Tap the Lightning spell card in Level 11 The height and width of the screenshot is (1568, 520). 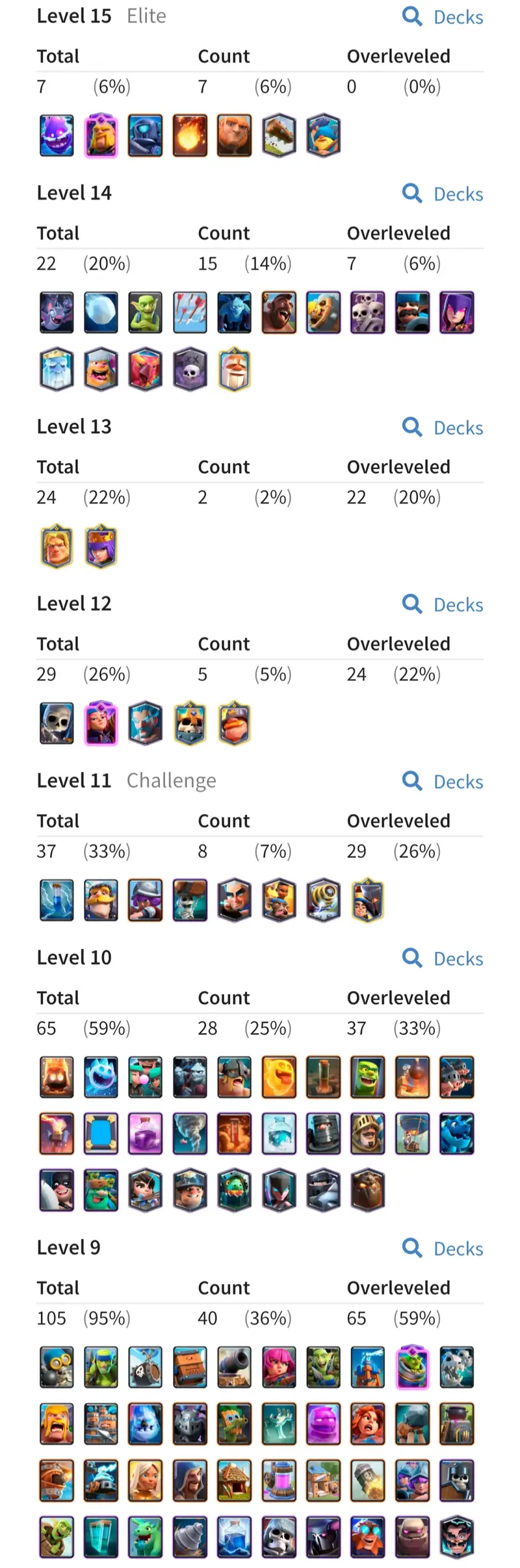[57, 900]
